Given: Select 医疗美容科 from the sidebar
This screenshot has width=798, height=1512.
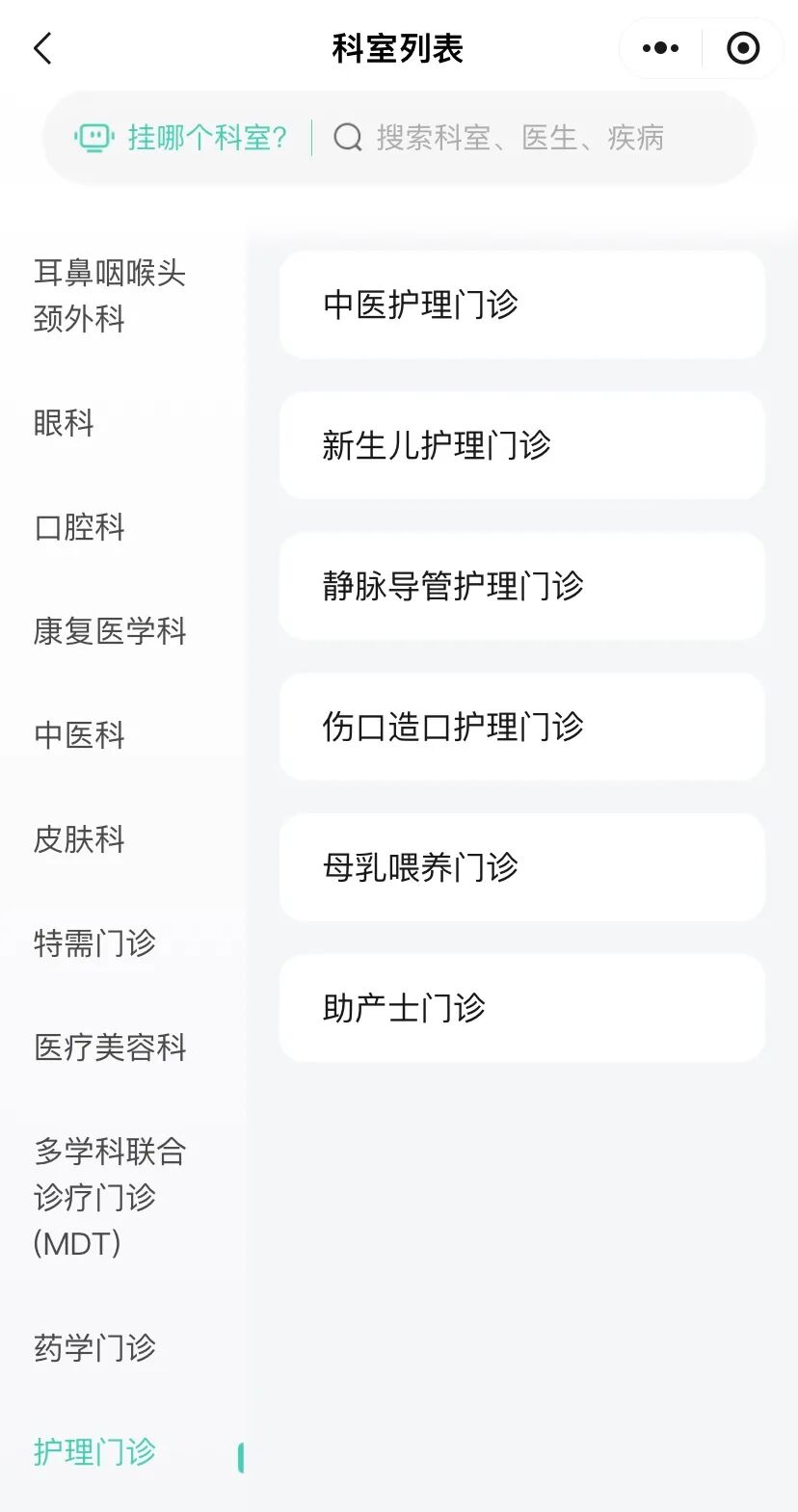Looking at the screenshot, I should (x=110, y=1048).
